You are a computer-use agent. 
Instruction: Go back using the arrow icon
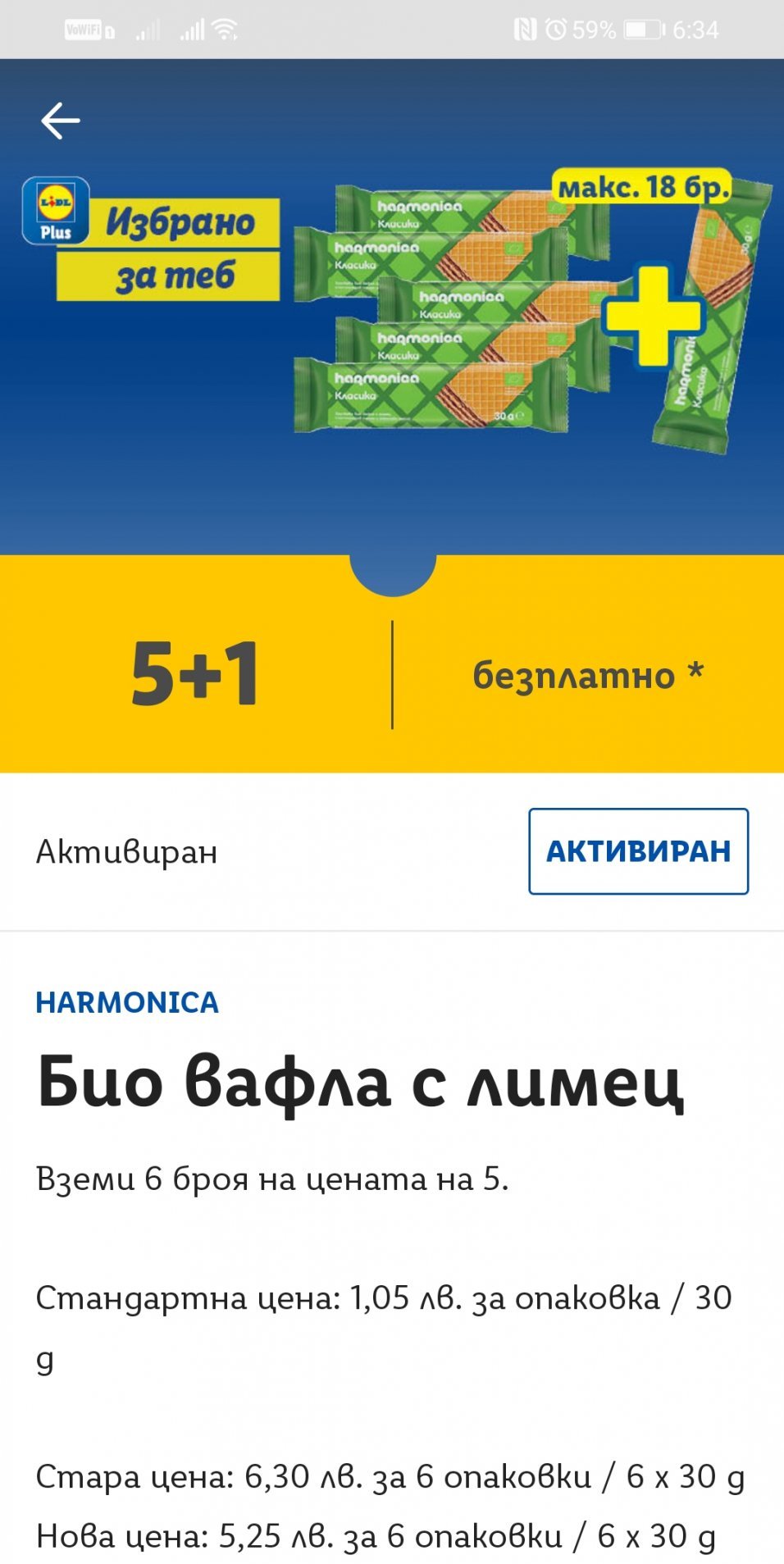tap(61, 121)
